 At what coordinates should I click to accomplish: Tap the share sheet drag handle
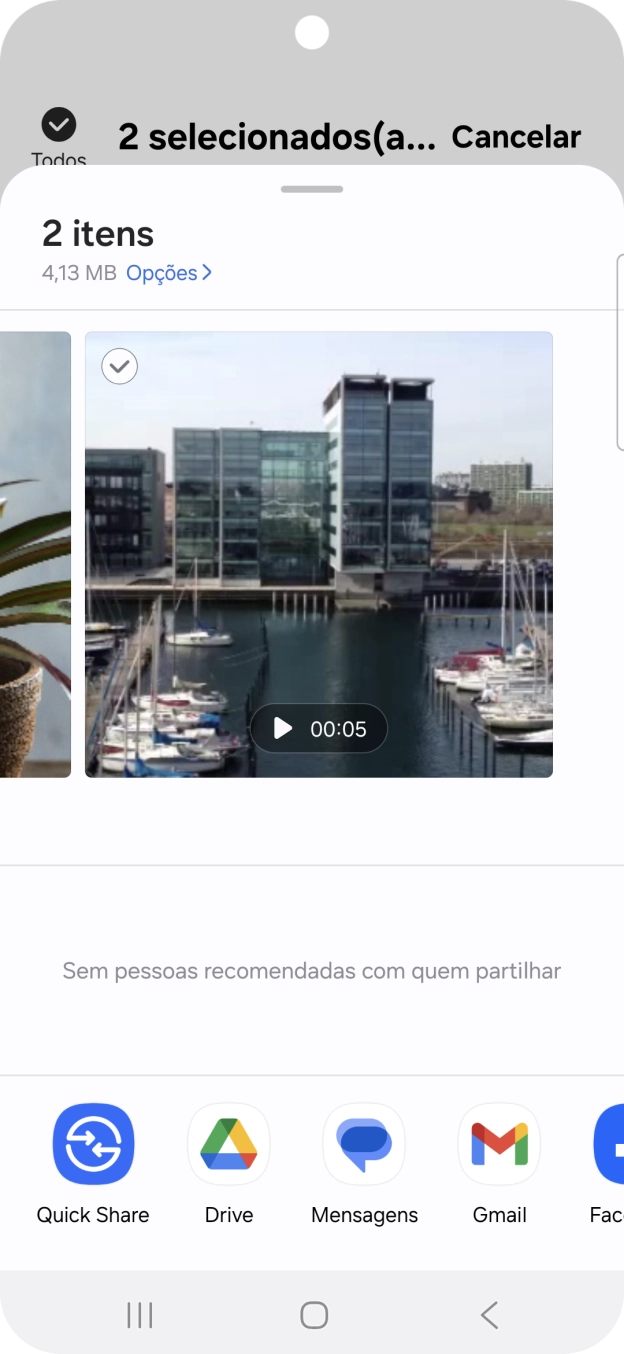[x=312, y=189]
